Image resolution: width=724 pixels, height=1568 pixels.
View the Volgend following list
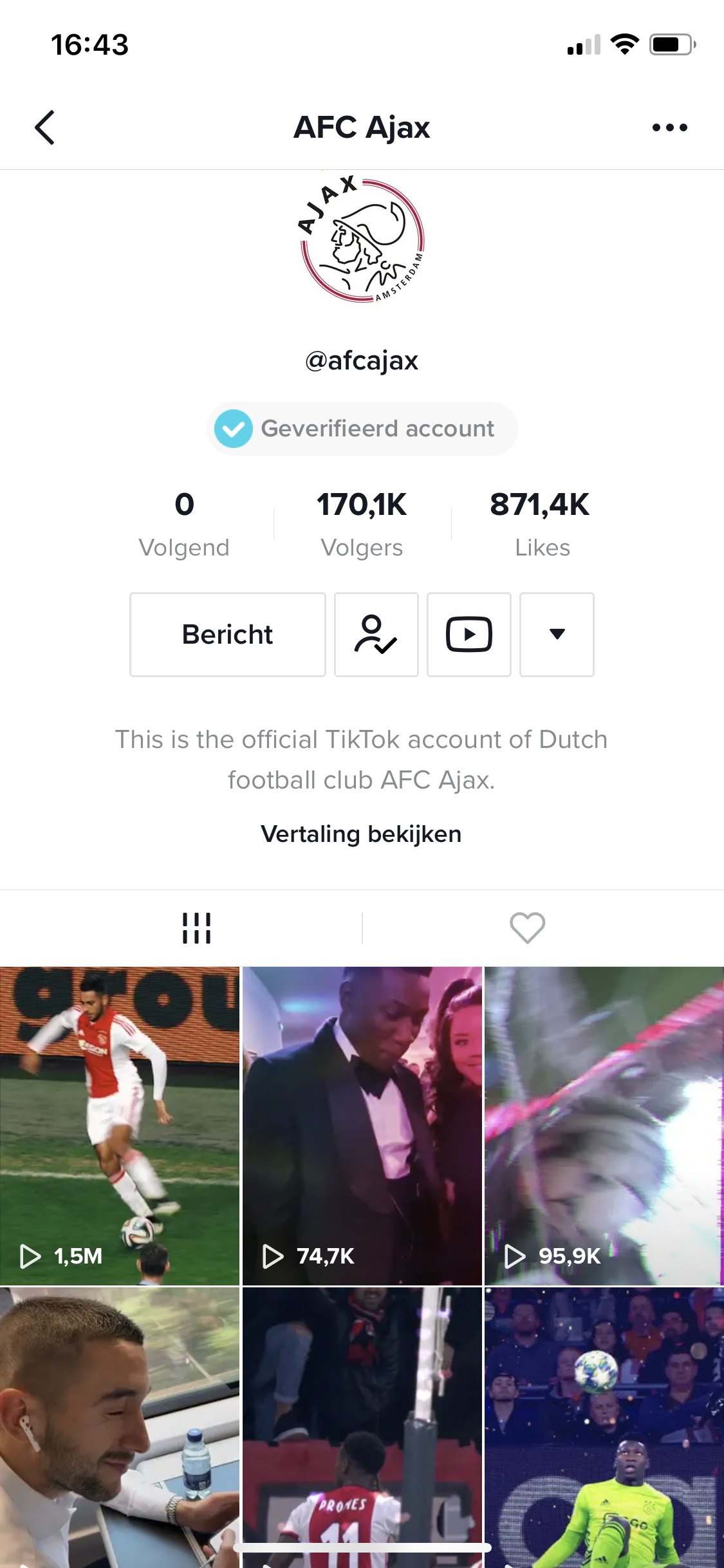184,524
